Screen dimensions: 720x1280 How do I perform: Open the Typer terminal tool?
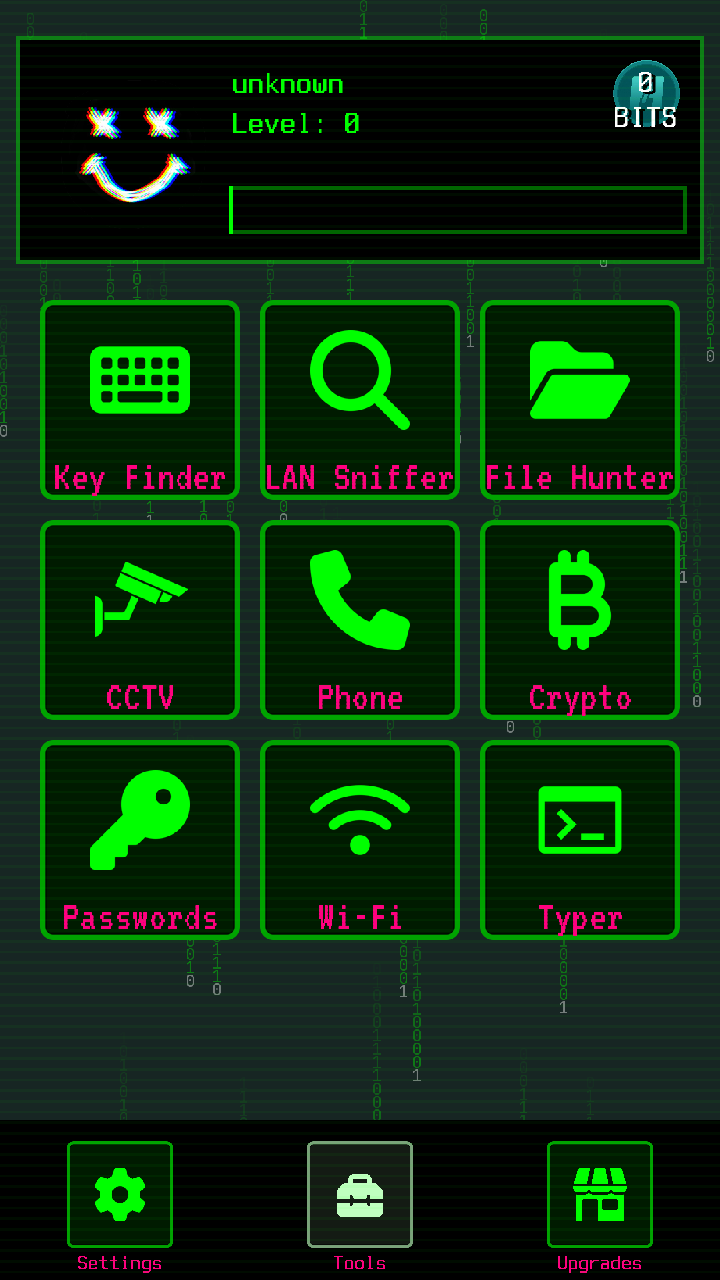(580, 840)
